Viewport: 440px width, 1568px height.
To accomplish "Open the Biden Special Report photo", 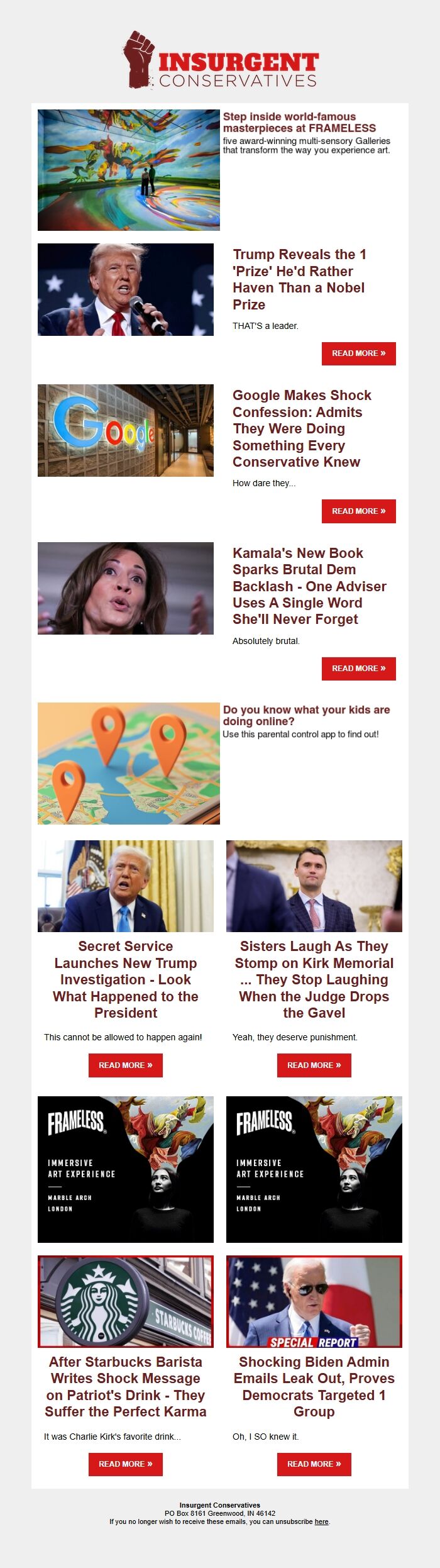I will pos(314,1302).
